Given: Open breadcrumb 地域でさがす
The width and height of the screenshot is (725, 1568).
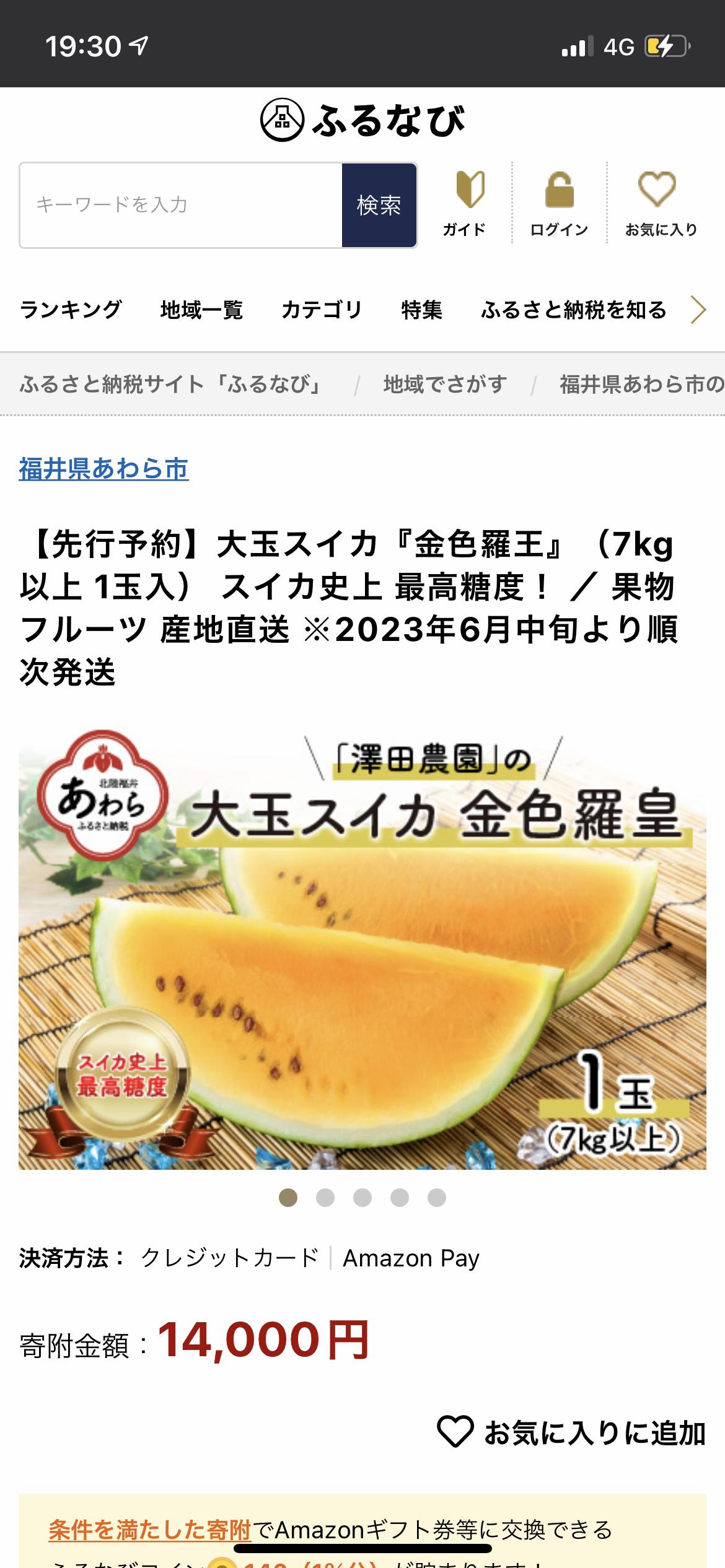Looking at the screenshot, I should coord(445,385).
